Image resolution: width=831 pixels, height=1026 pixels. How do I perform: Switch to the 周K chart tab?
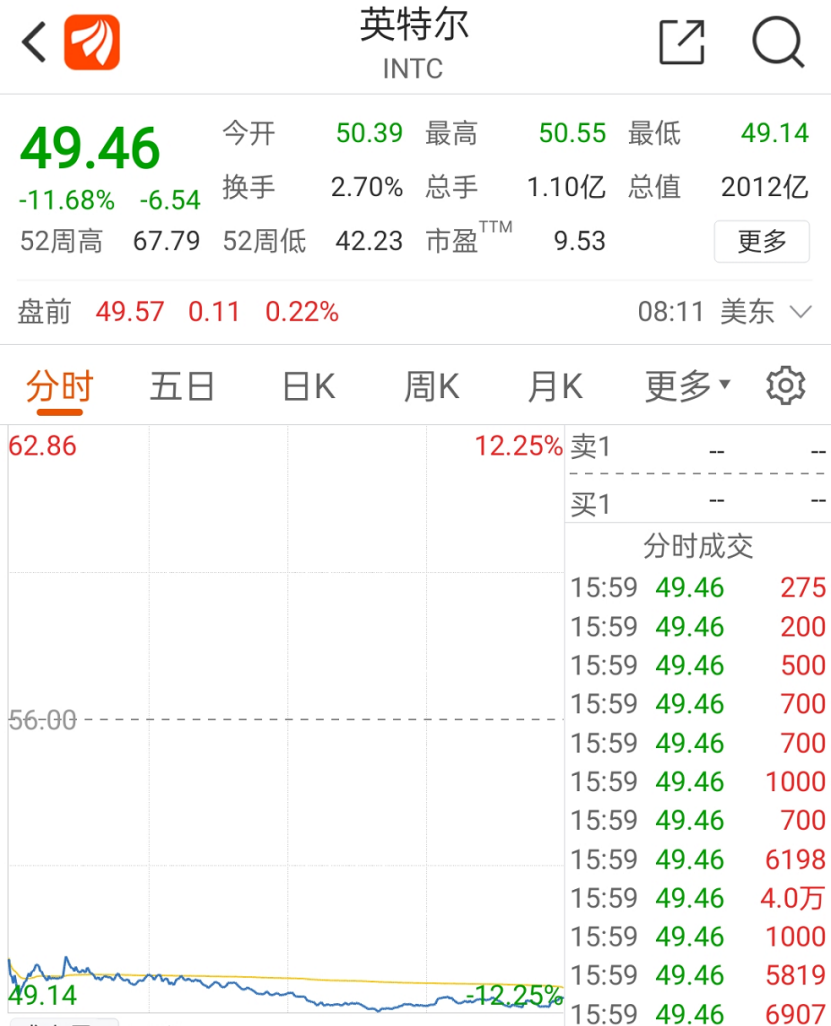tap(431, 386)
